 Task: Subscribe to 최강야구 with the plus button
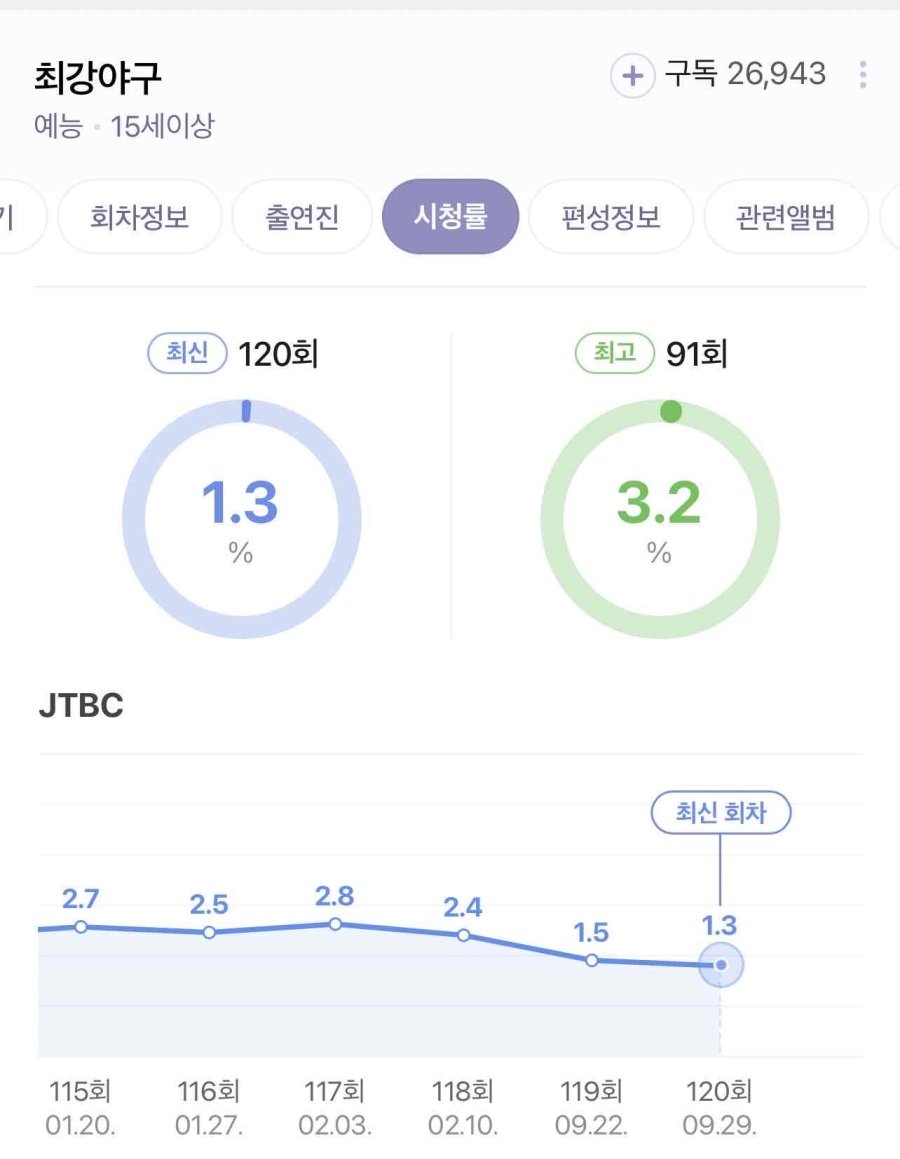pyautogui.click(x=632, y=76)
